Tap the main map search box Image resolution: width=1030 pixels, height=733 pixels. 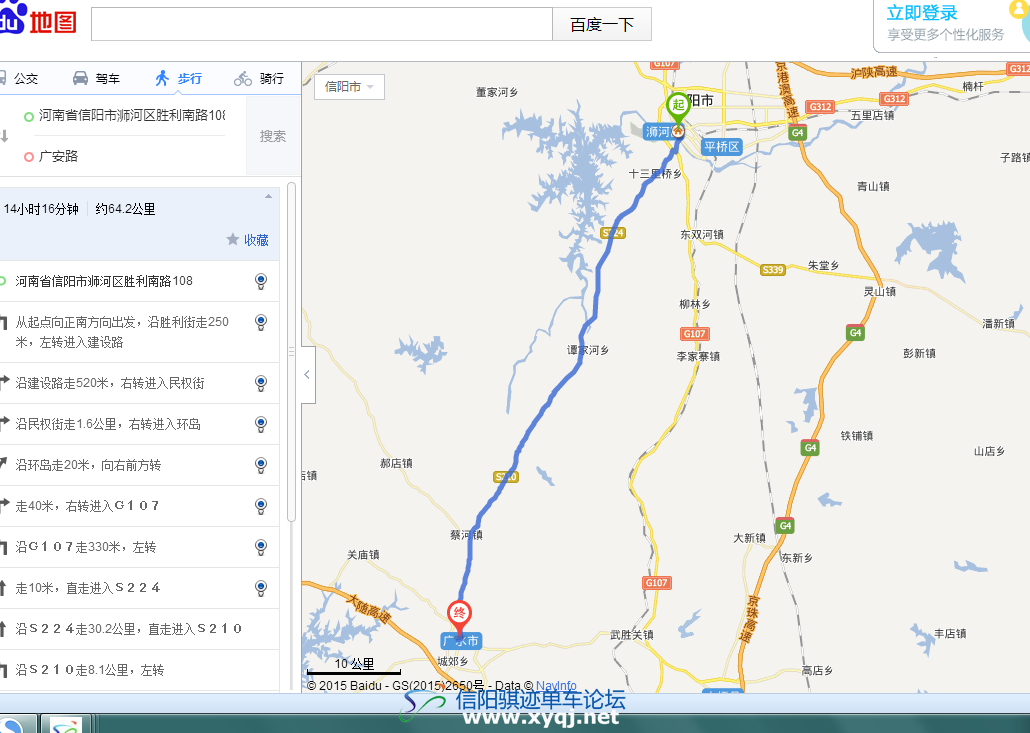click(321, 24)
